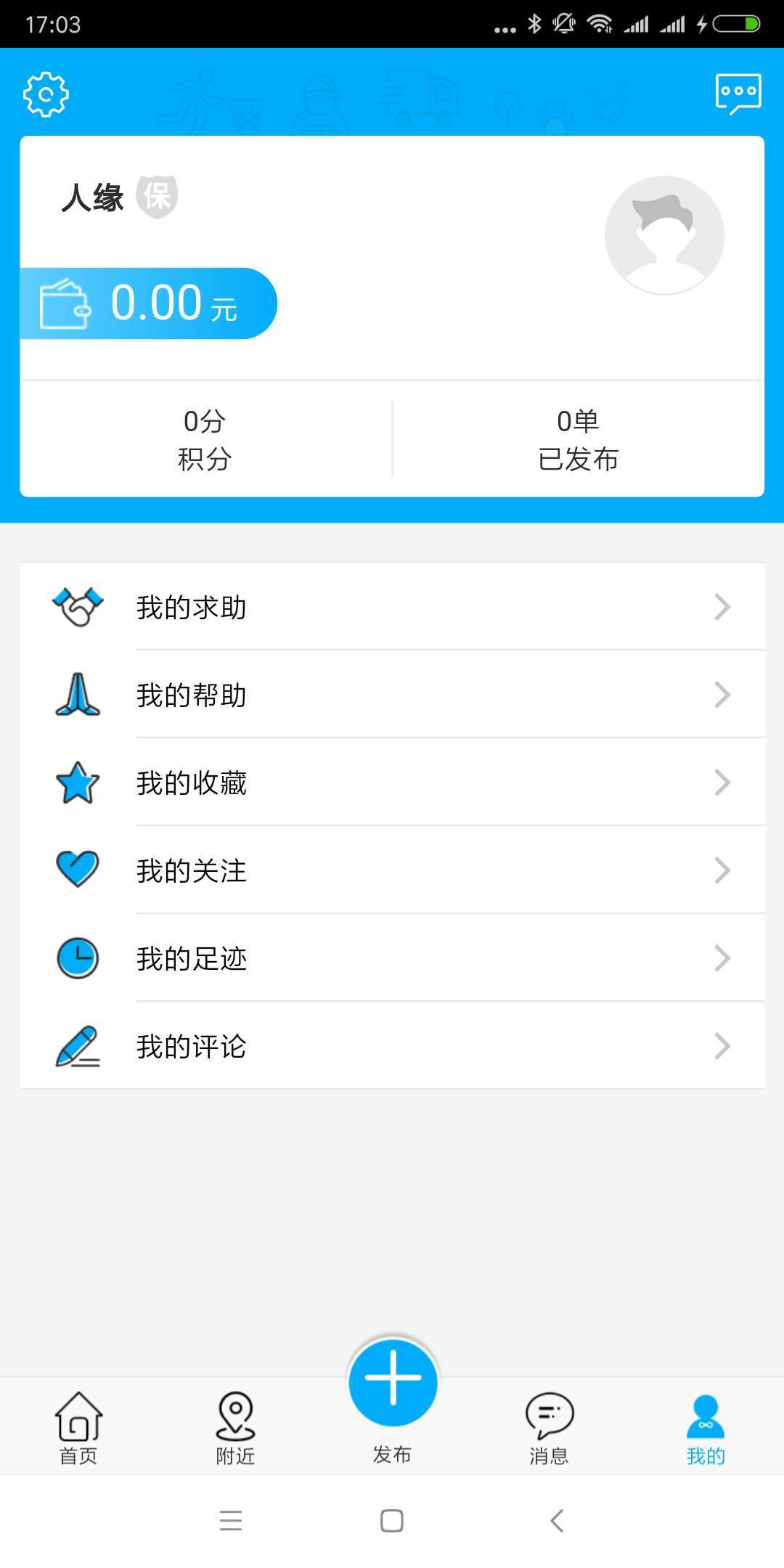View 我的足迹 history

tap(392, 958)
